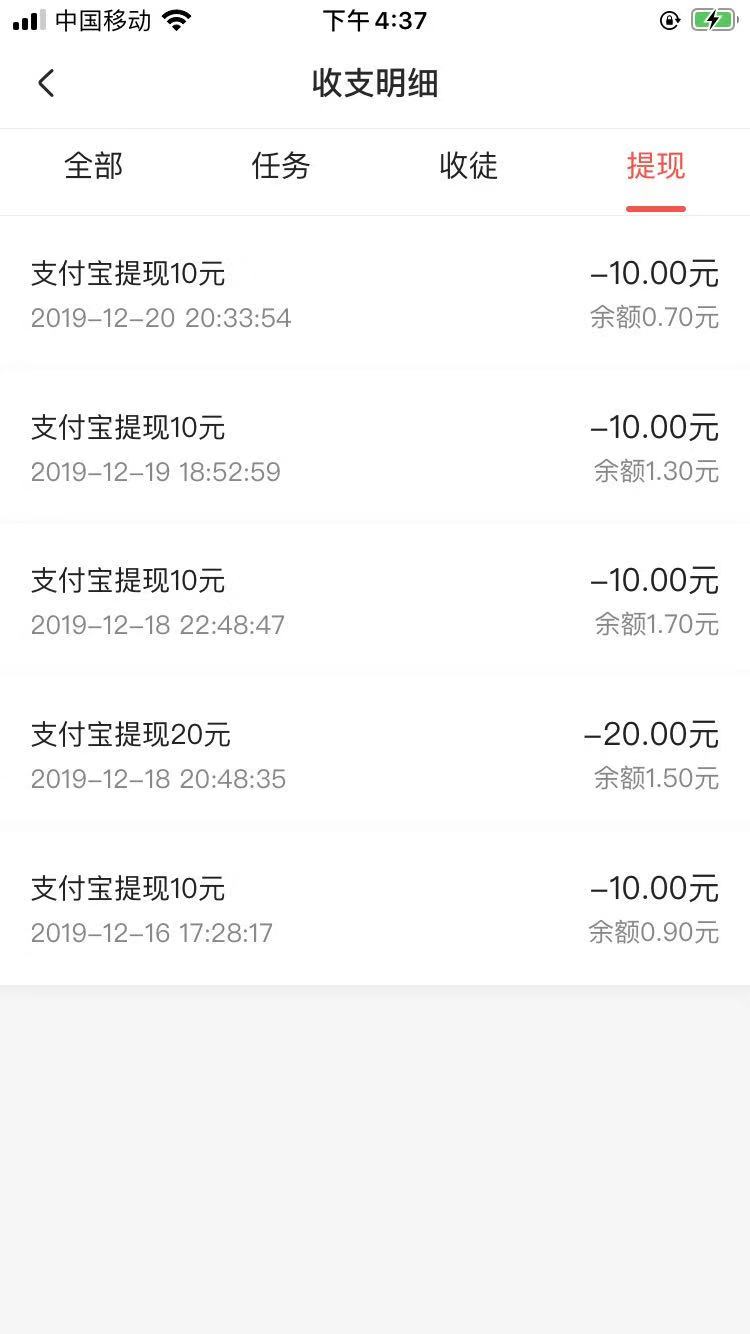750x1334 pixels.
Task: Tap the clock showing 下午4:37
Action: point(375,18)
